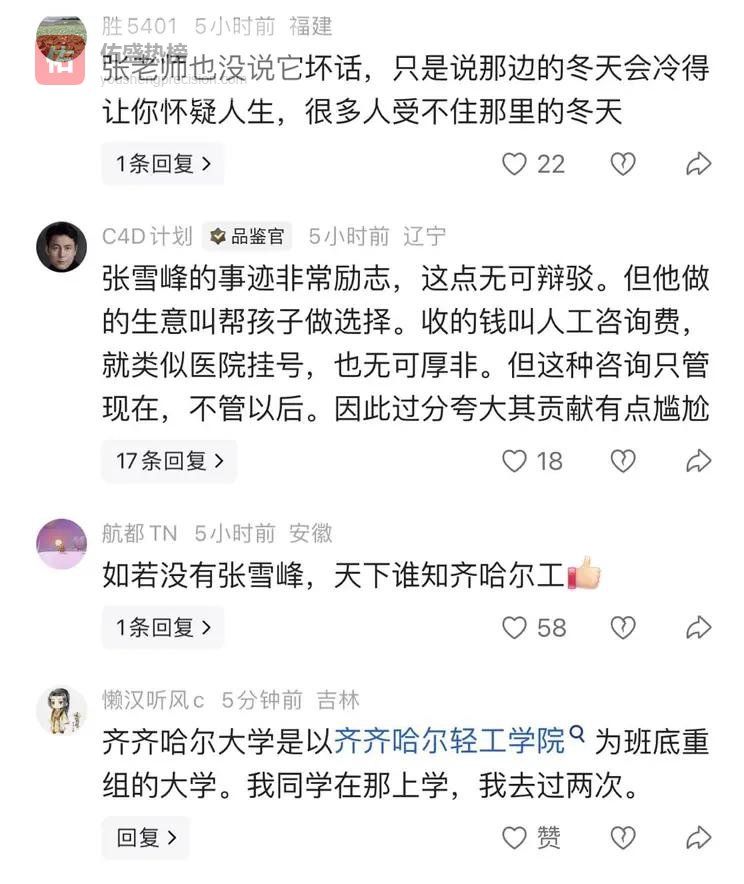Dislike C4D计划's comment

point(622,461)
